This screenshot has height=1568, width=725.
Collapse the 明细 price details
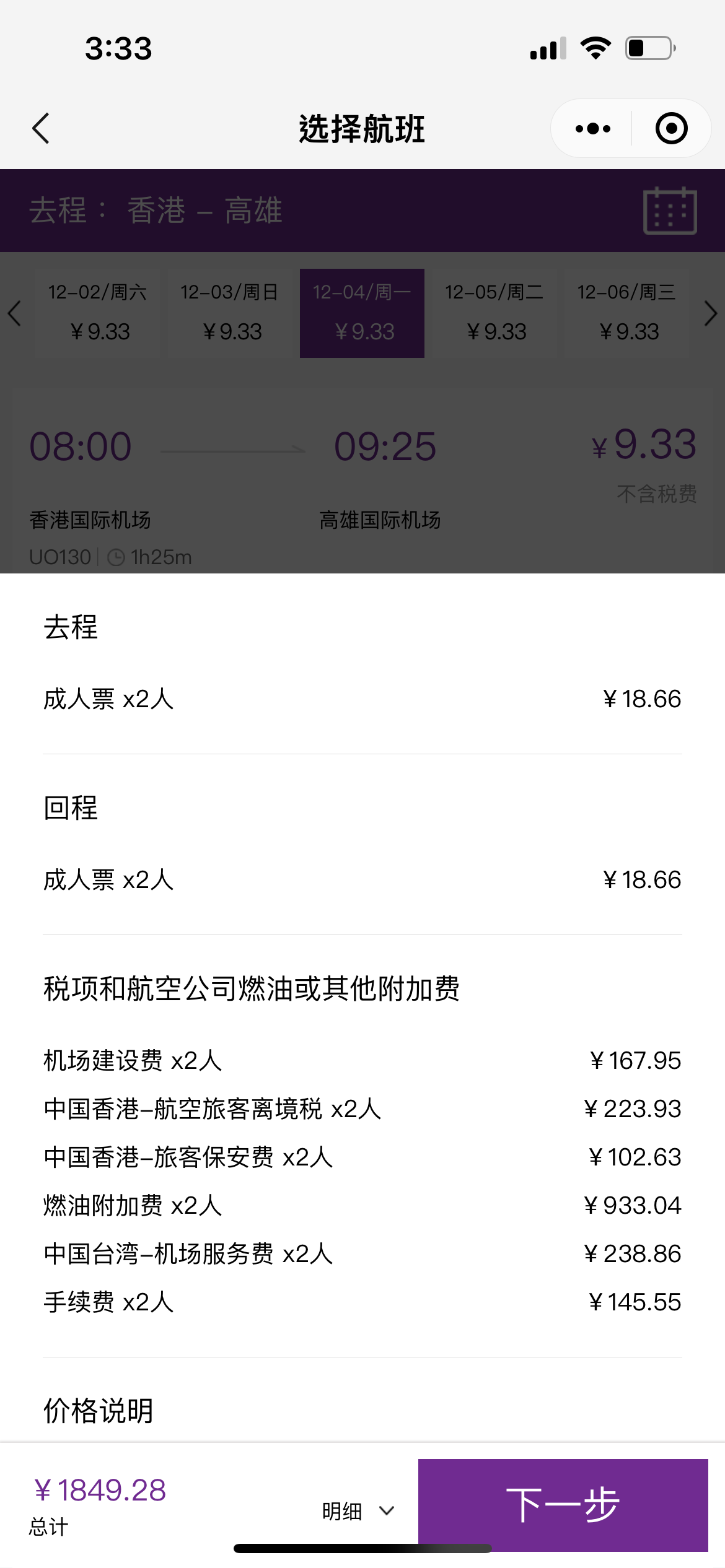pyautogui.click(x=358, y=1511)
